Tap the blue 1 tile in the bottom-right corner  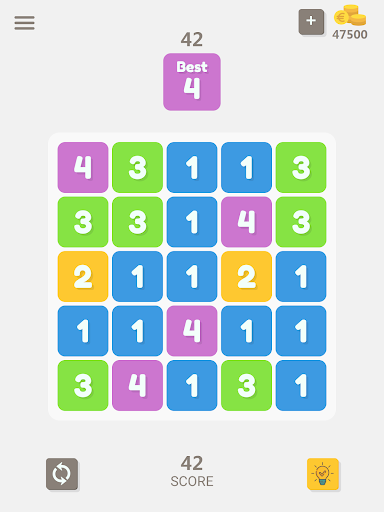301,385
